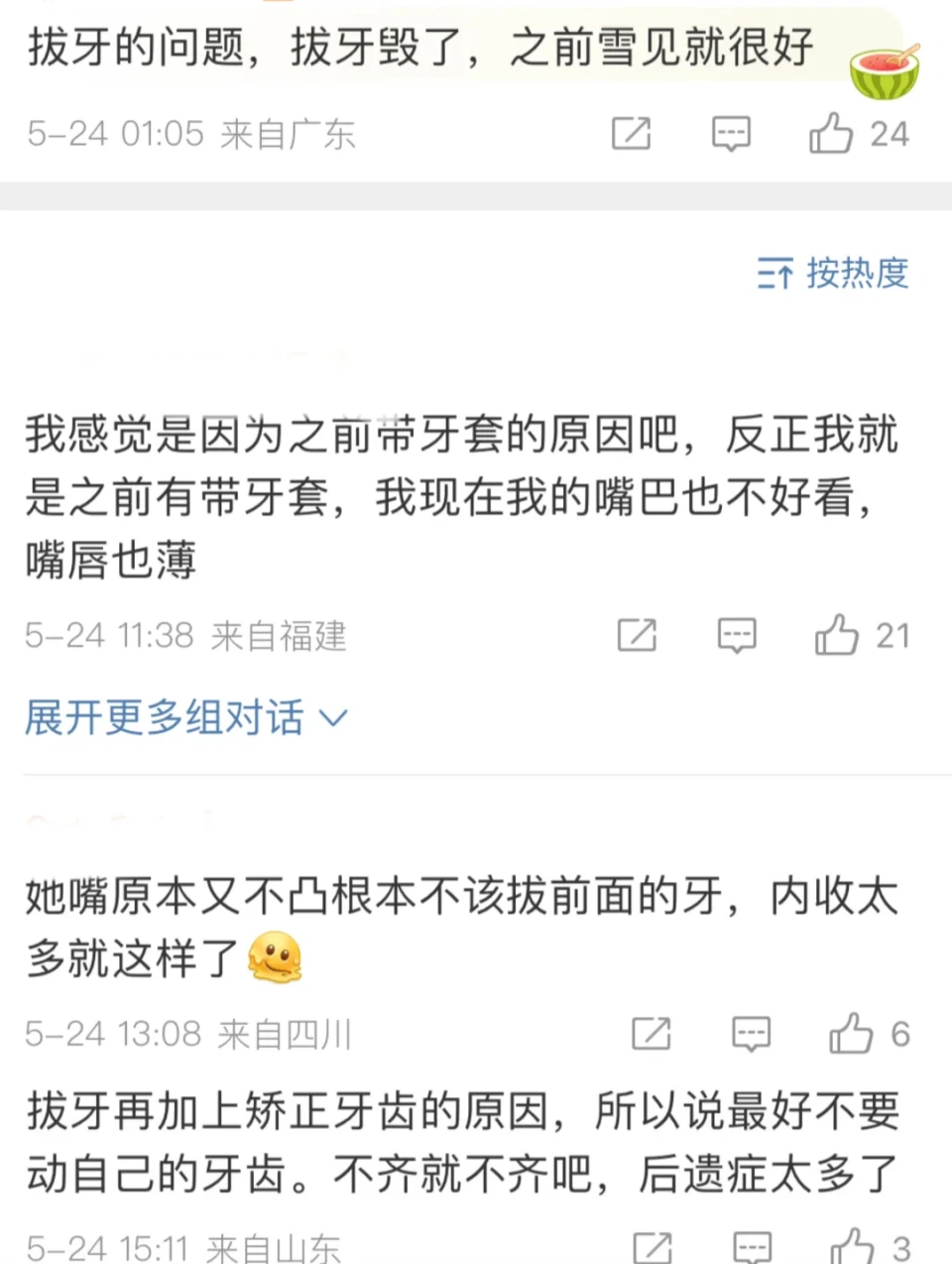Image resolution: width=952 pixels, height=1264 pixels.
Task: Share the 5-24 15:11 comment from 山东
Action: point(653,1247)
